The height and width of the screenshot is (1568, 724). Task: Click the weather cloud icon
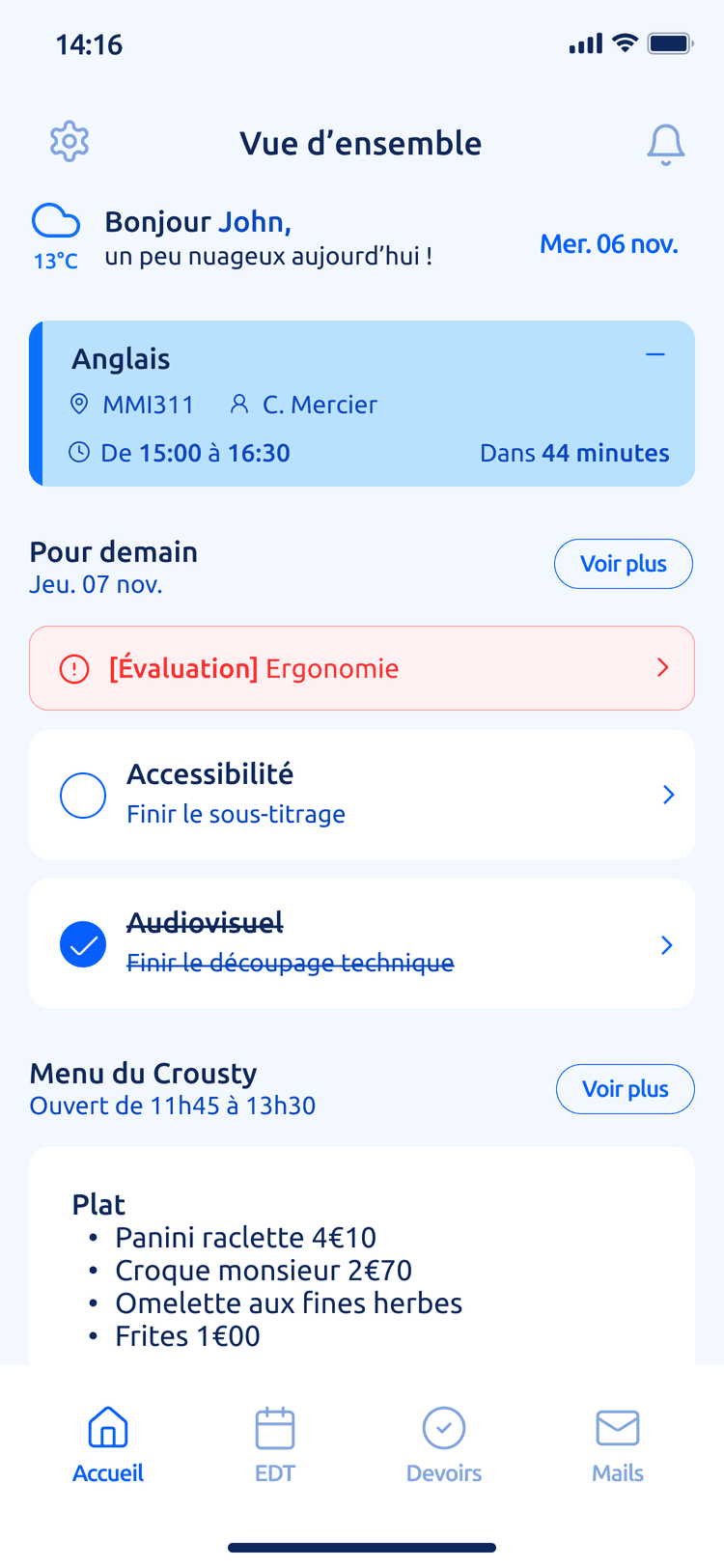[x=55, y=221]
